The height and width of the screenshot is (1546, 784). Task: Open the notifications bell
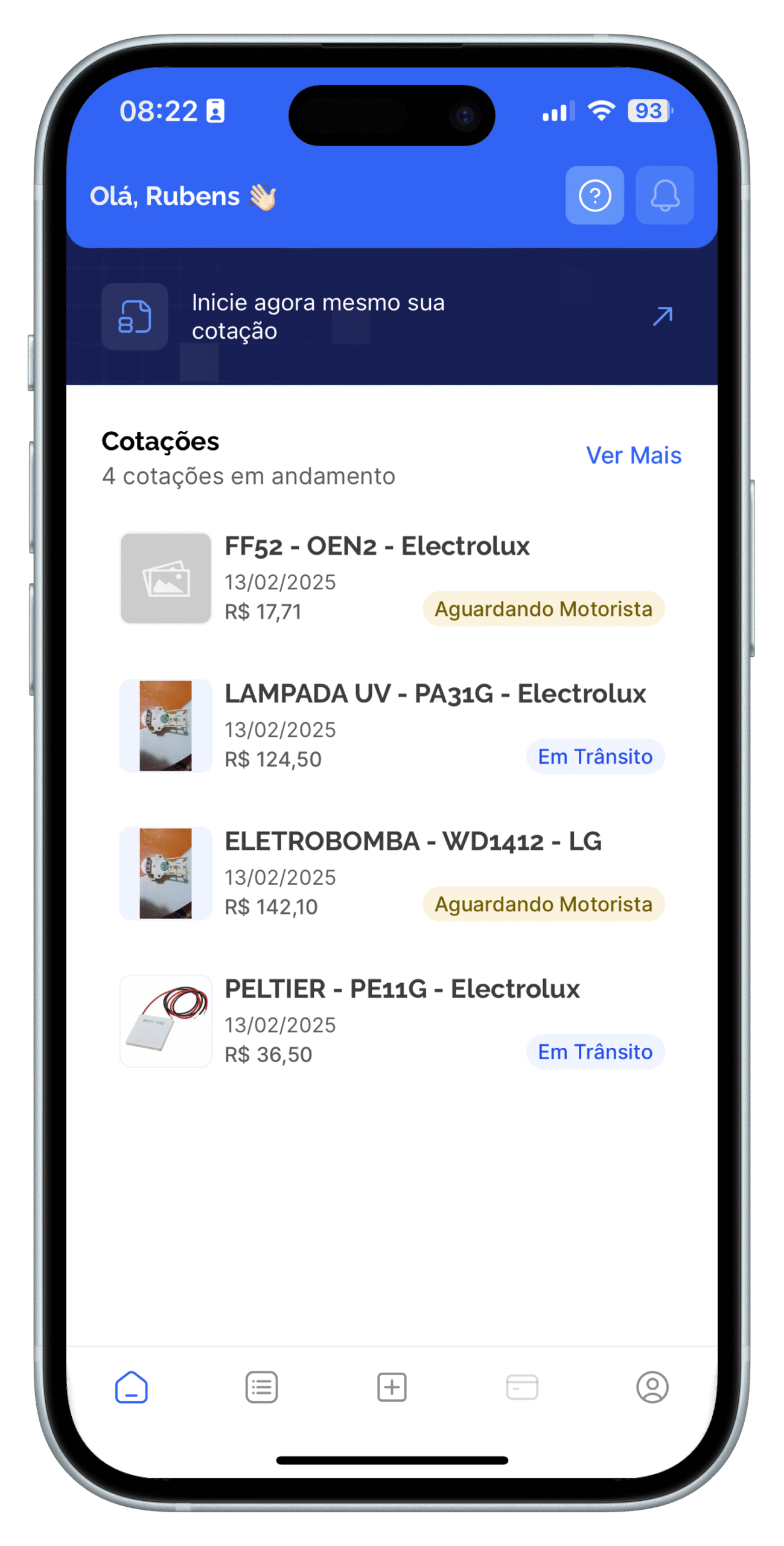click(664, 196)
